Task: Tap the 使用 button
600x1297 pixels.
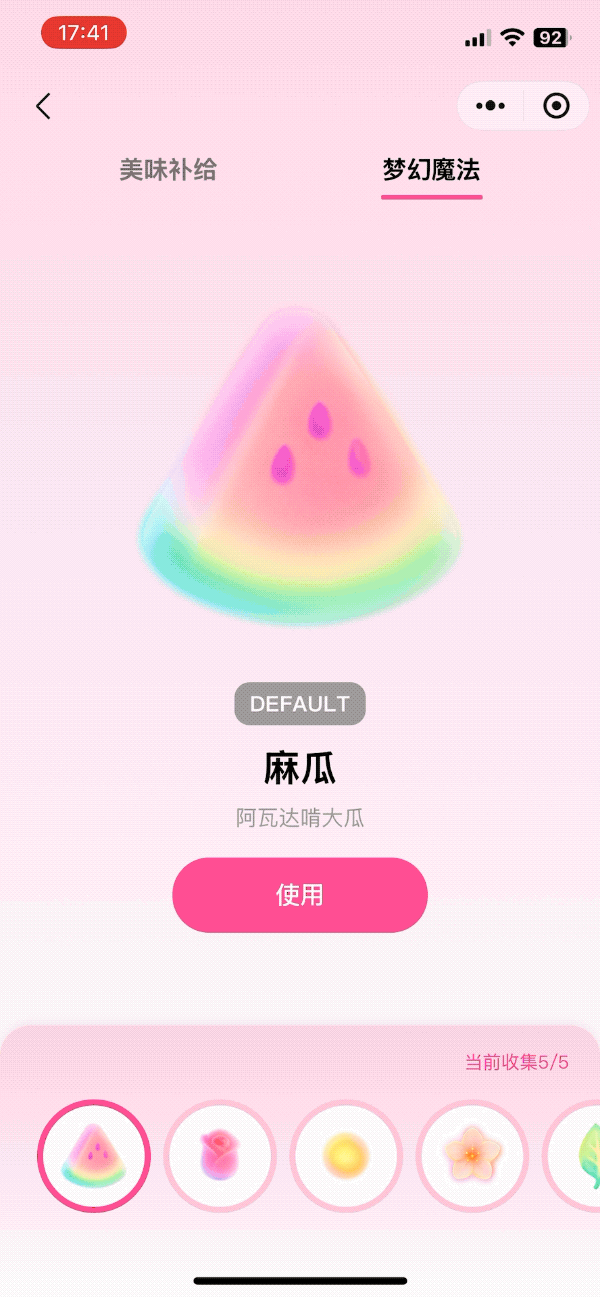Action: click(300, 895)
